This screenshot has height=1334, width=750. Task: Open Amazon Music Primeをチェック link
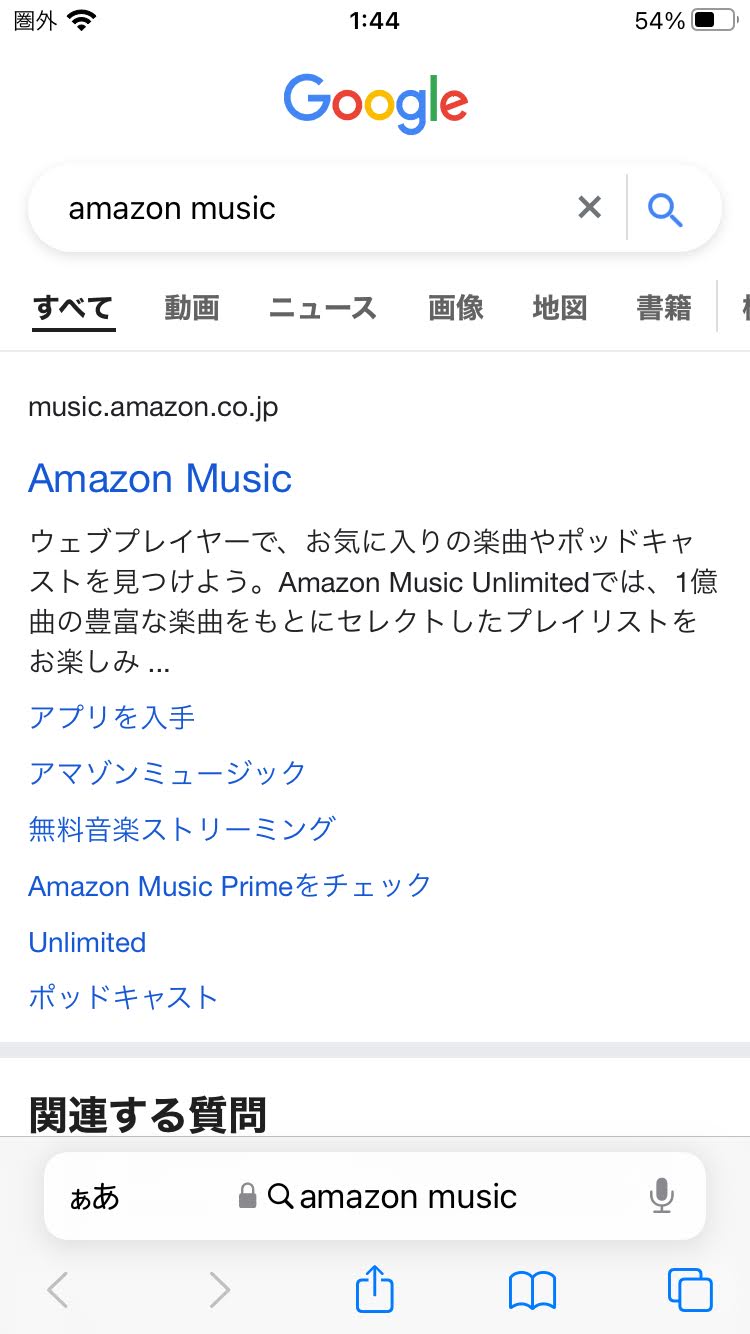tap(230, 885)
